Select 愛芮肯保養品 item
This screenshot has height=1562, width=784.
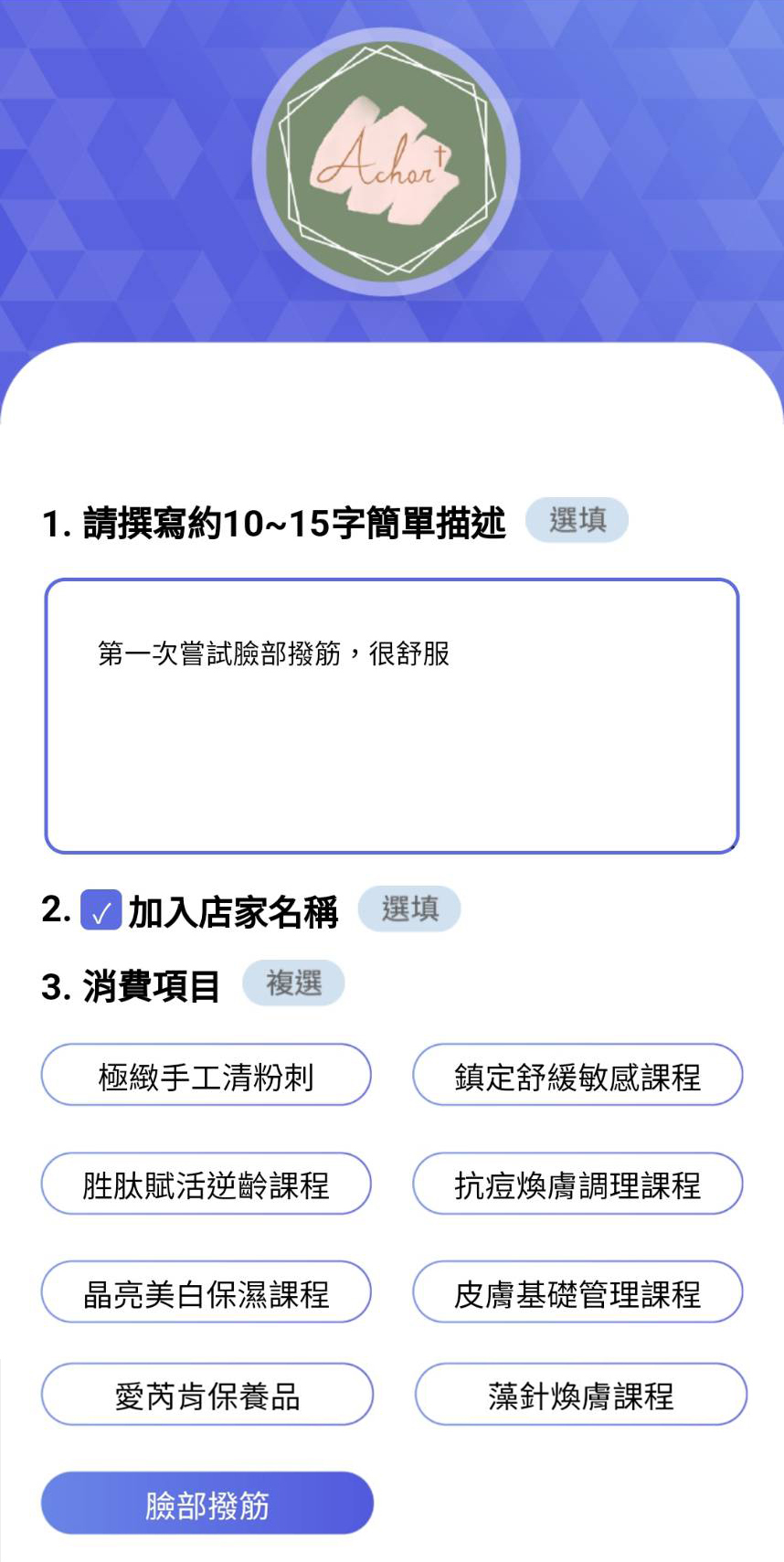tap(207, 1395)
